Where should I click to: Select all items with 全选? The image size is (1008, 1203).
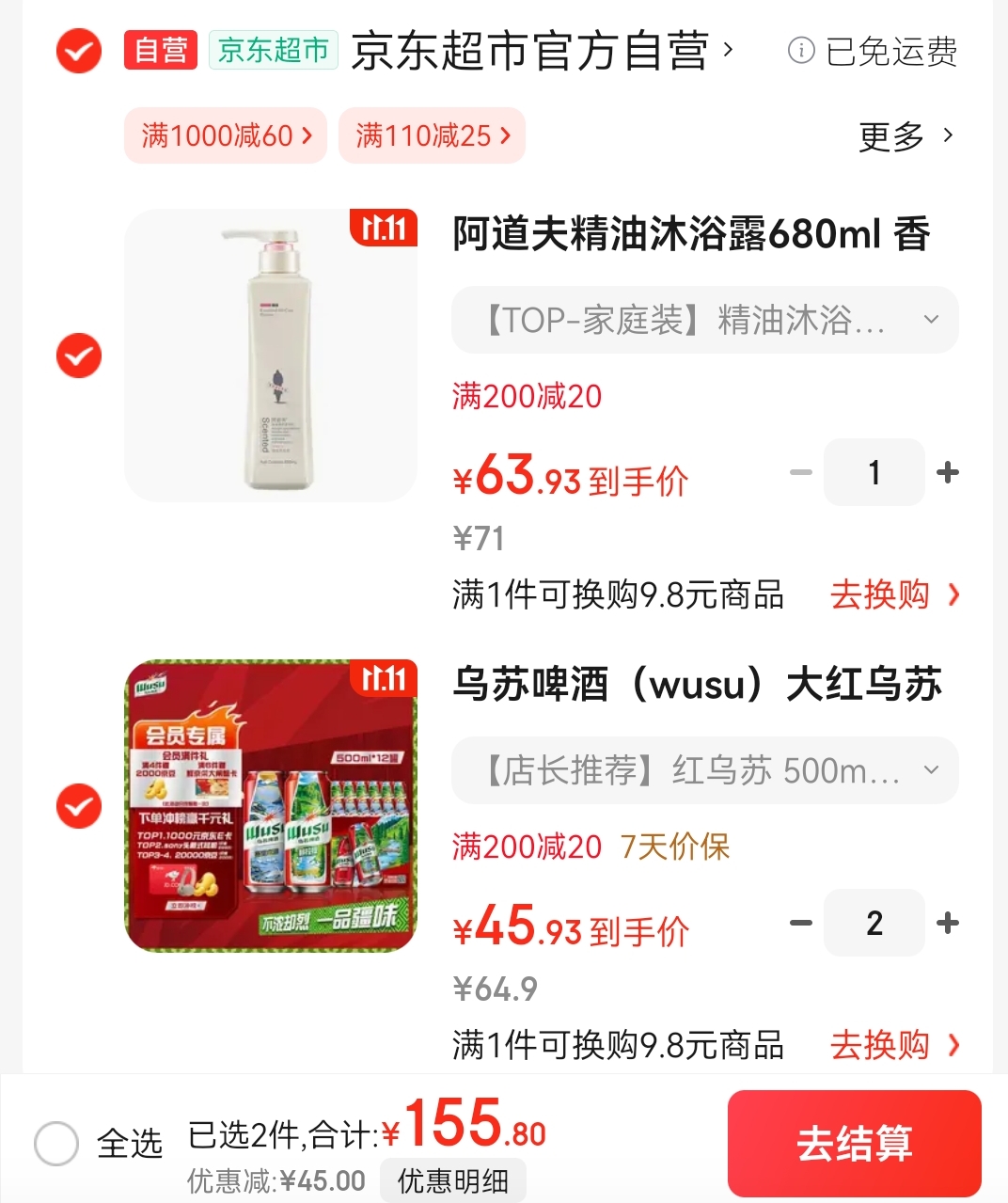click(56, 1144)
